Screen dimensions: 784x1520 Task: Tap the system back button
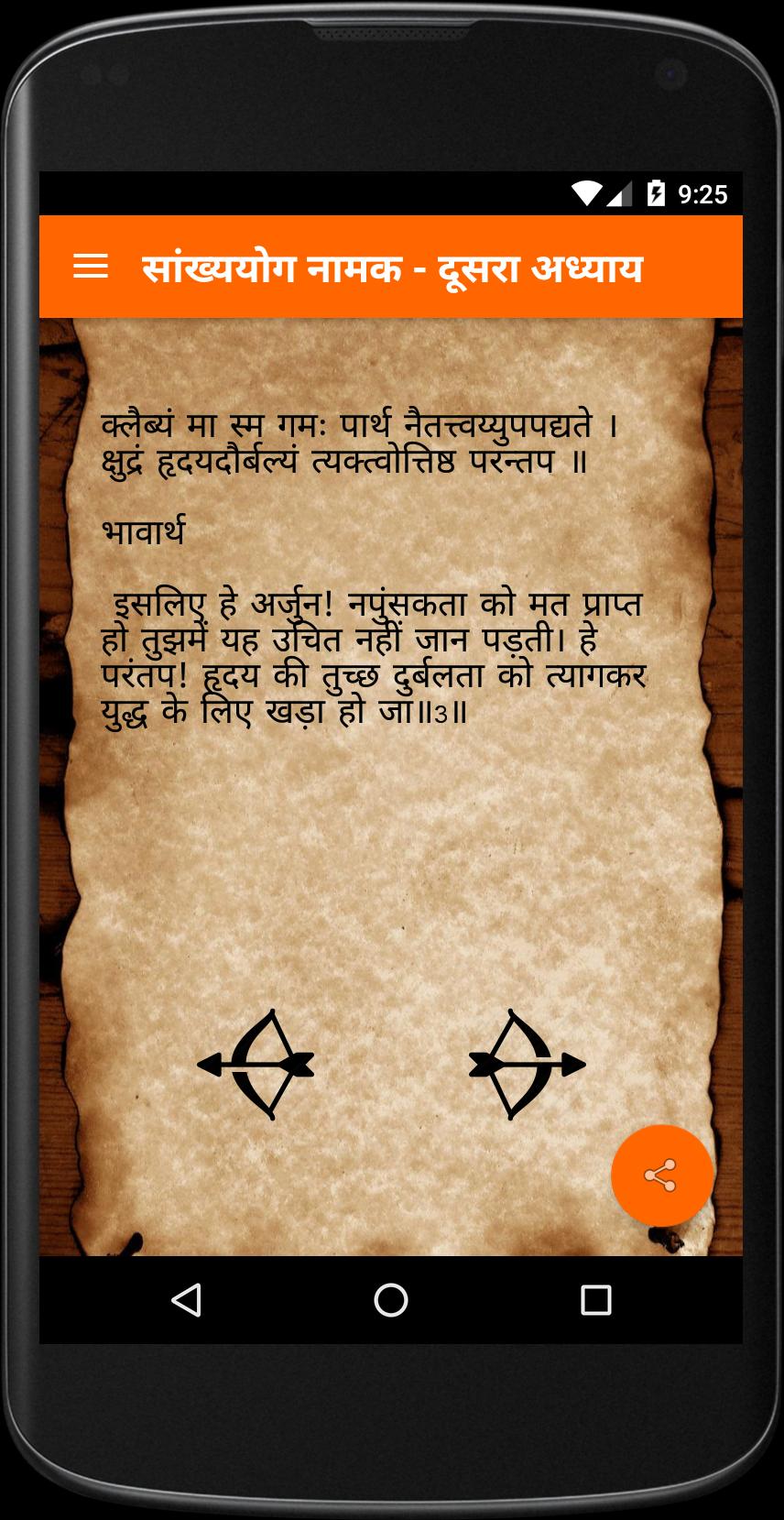click(x=187, y=1299)
